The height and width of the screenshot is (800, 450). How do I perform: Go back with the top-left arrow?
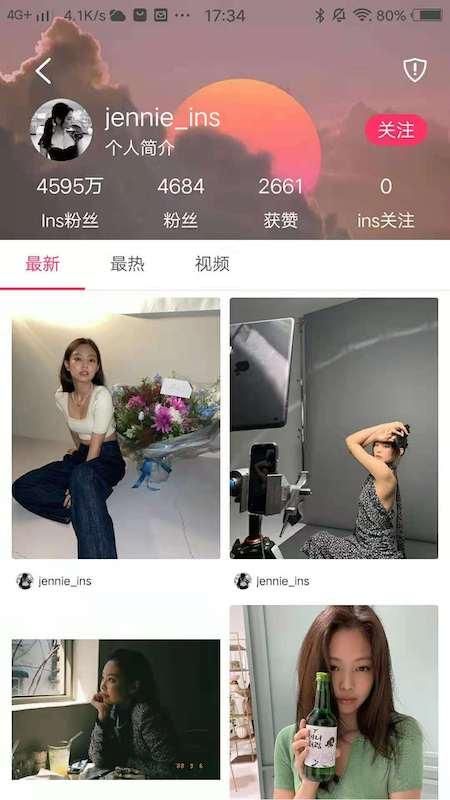pos(43,71)
